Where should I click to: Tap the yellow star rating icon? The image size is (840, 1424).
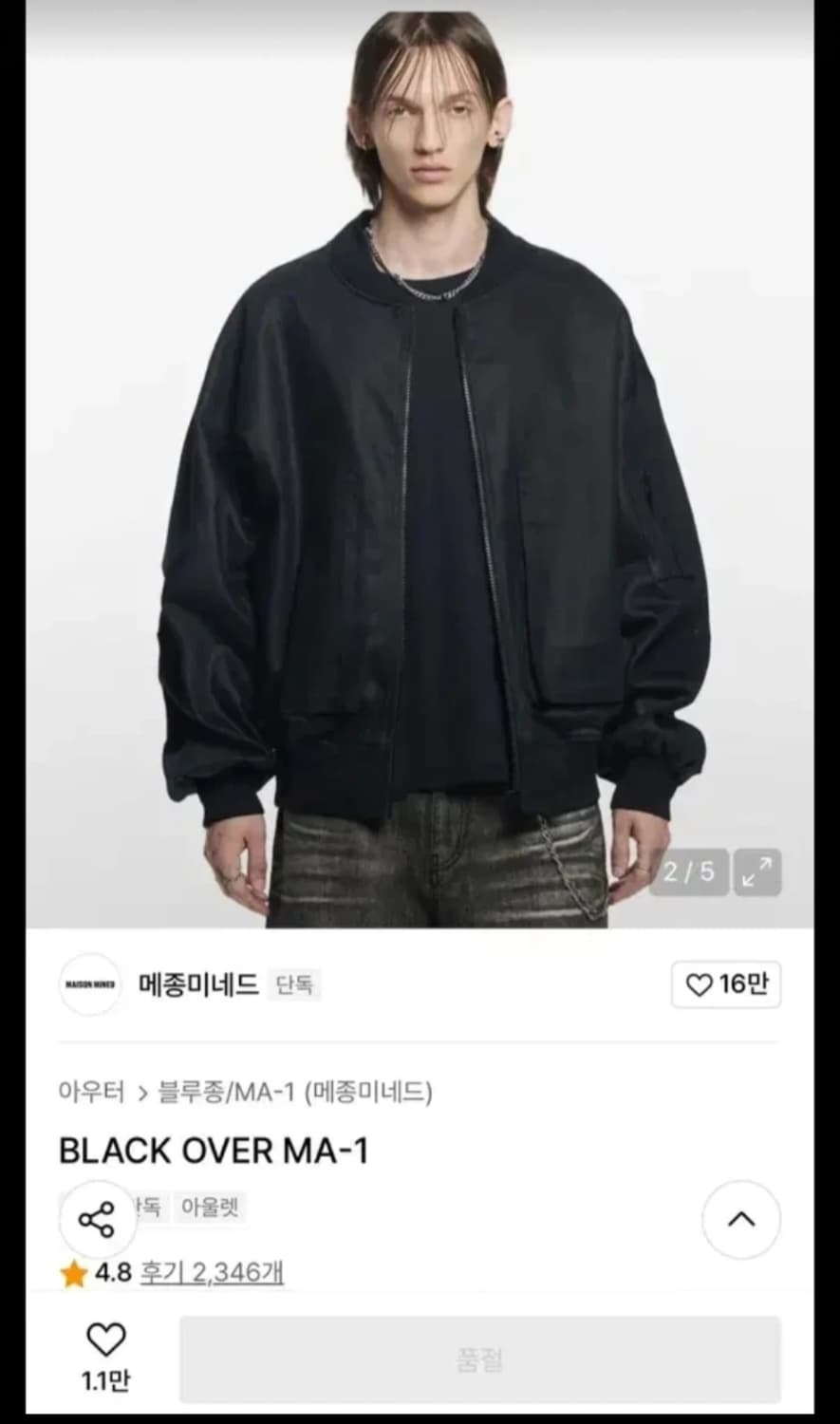tap(76, 1273)
